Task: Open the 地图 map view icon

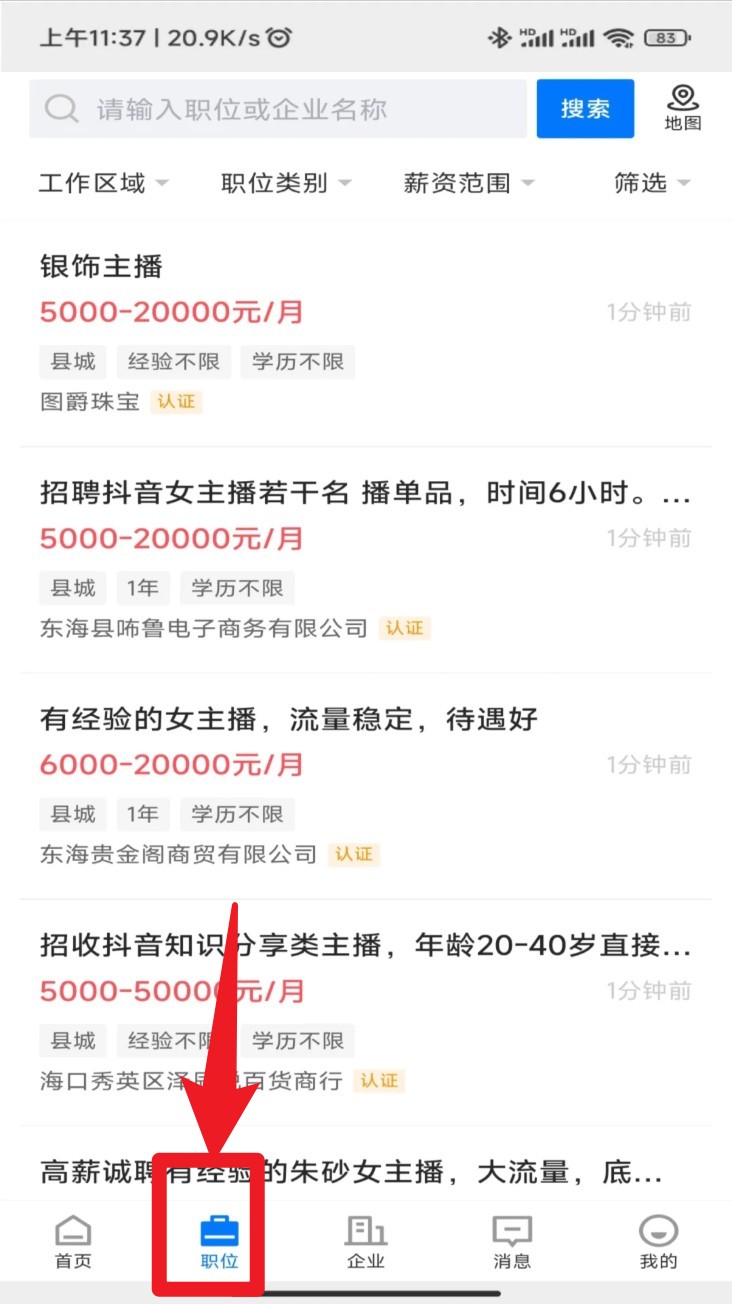Action: coord(684,108)
